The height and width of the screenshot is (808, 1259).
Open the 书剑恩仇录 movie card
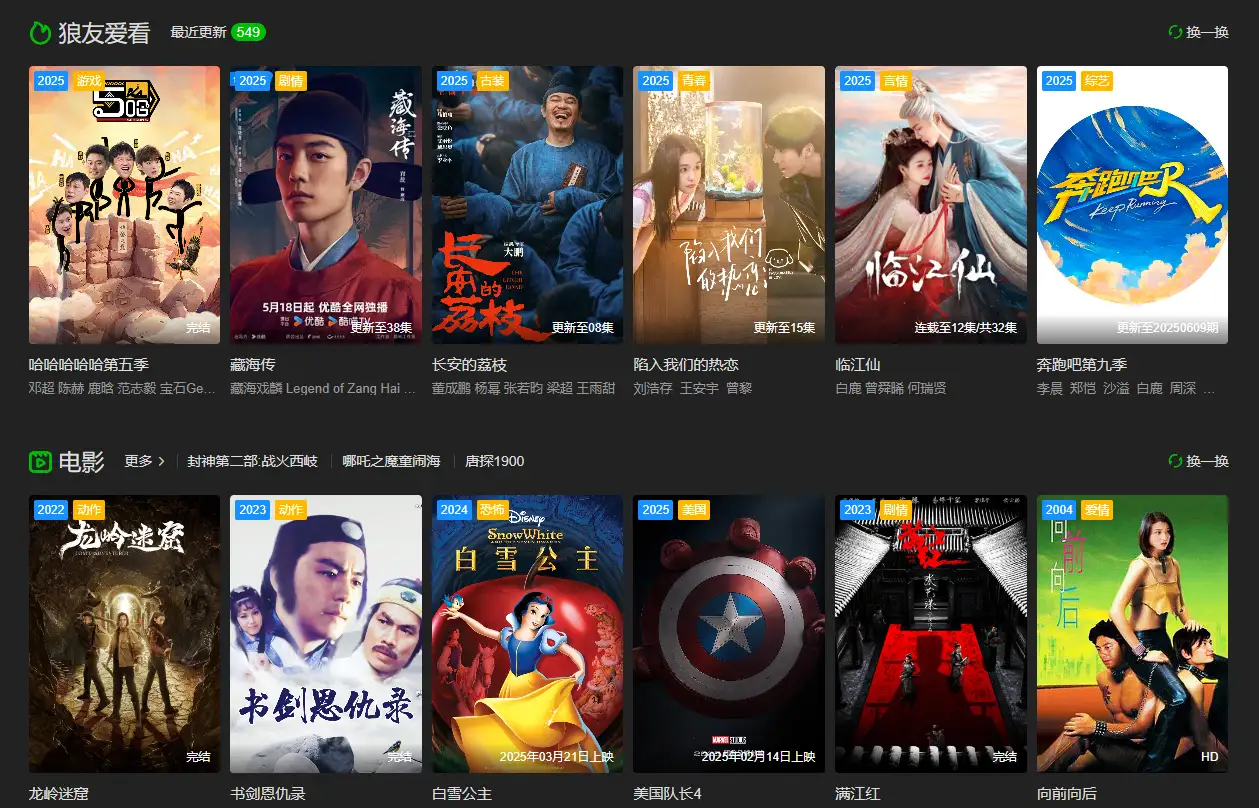(x=326, y=633)
